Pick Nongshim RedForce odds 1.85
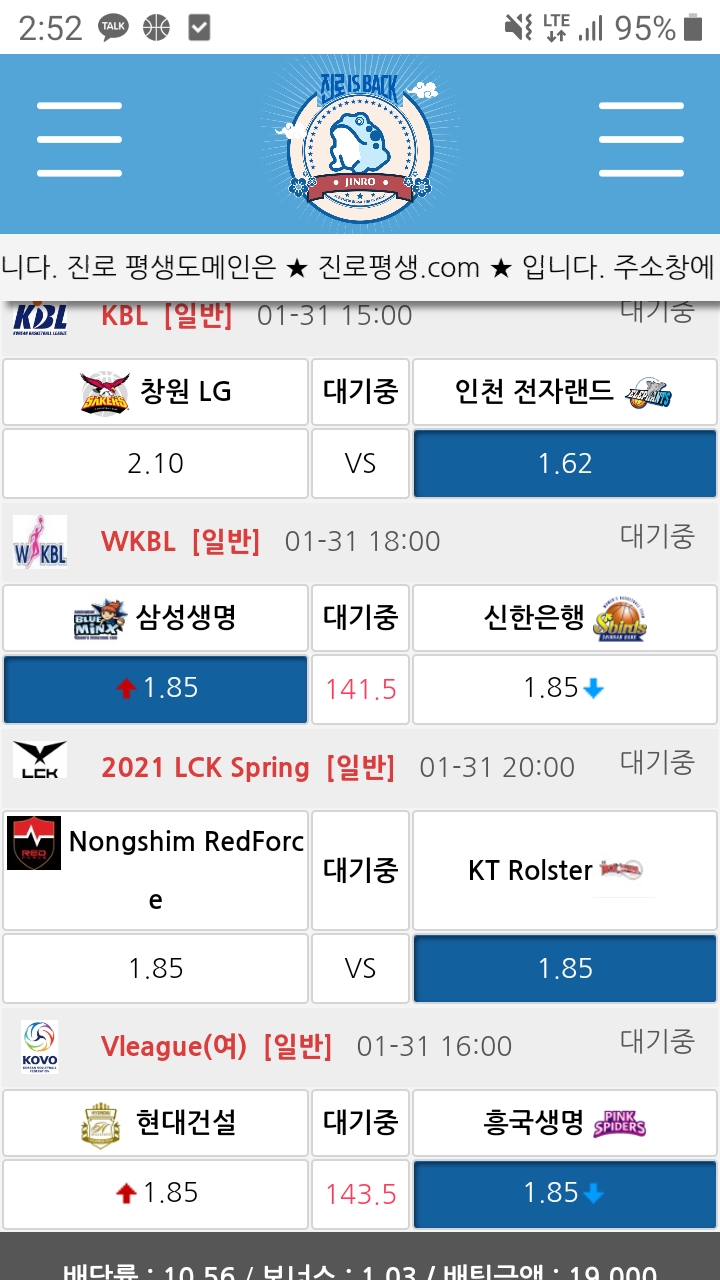 155,968
